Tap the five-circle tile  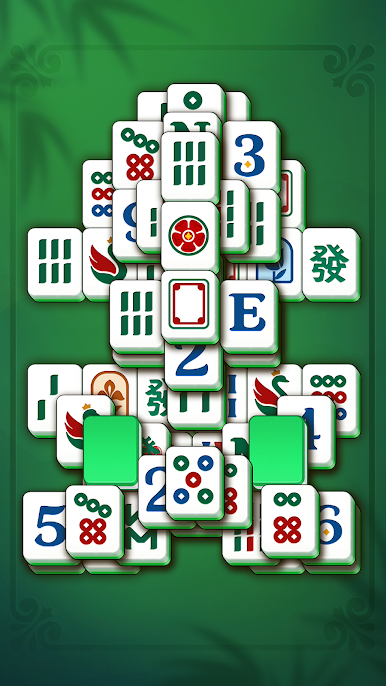[195, 483]
